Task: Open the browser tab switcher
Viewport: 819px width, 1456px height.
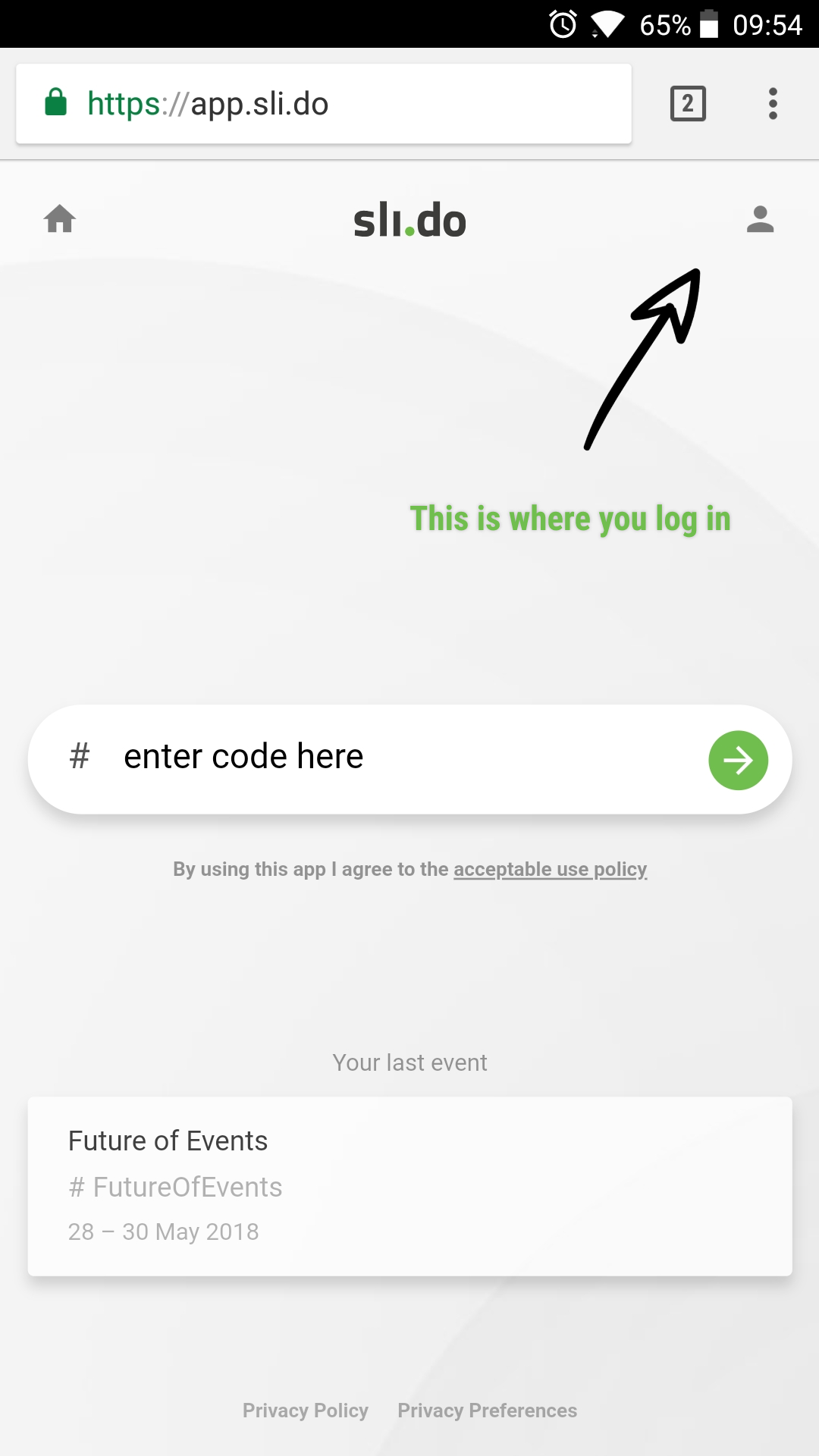Action: click(x=688, y=104)
